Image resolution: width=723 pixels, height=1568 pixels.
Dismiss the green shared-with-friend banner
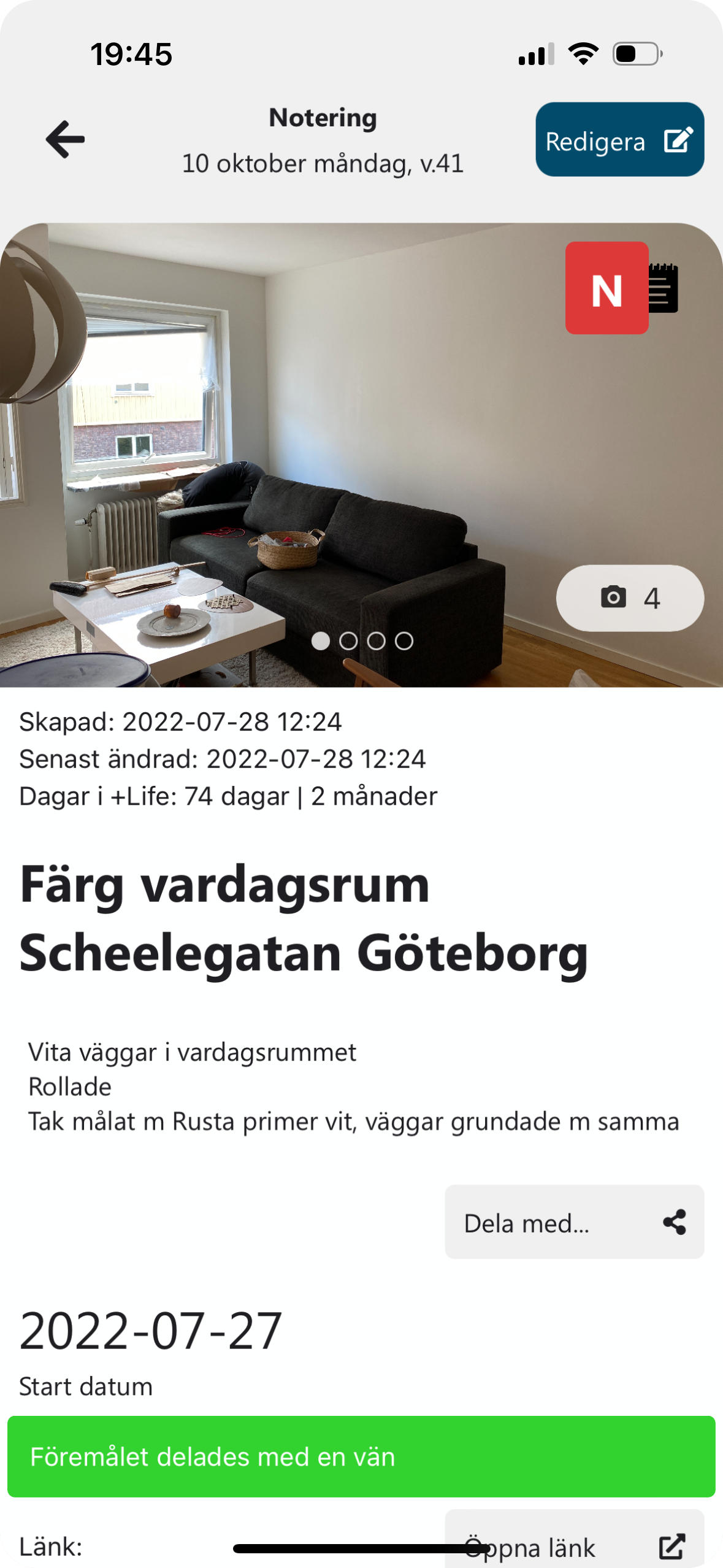click(x=361, y=1457)
